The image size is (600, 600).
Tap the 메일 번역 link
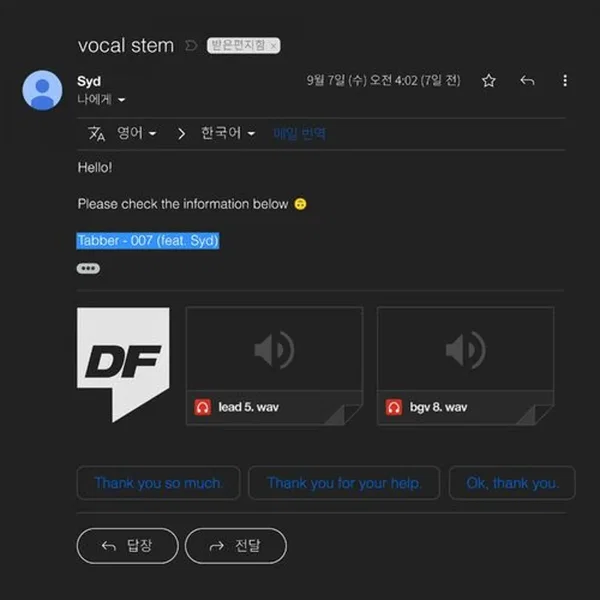click(299, 133)
